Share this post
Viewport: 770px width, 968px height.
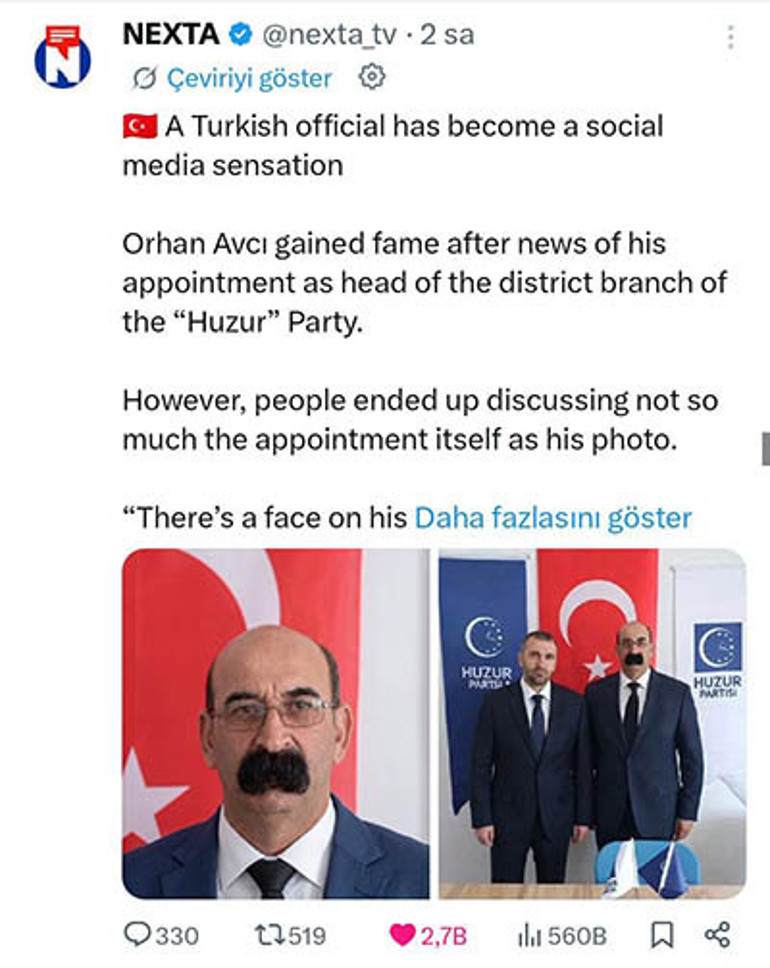[716, 935]
